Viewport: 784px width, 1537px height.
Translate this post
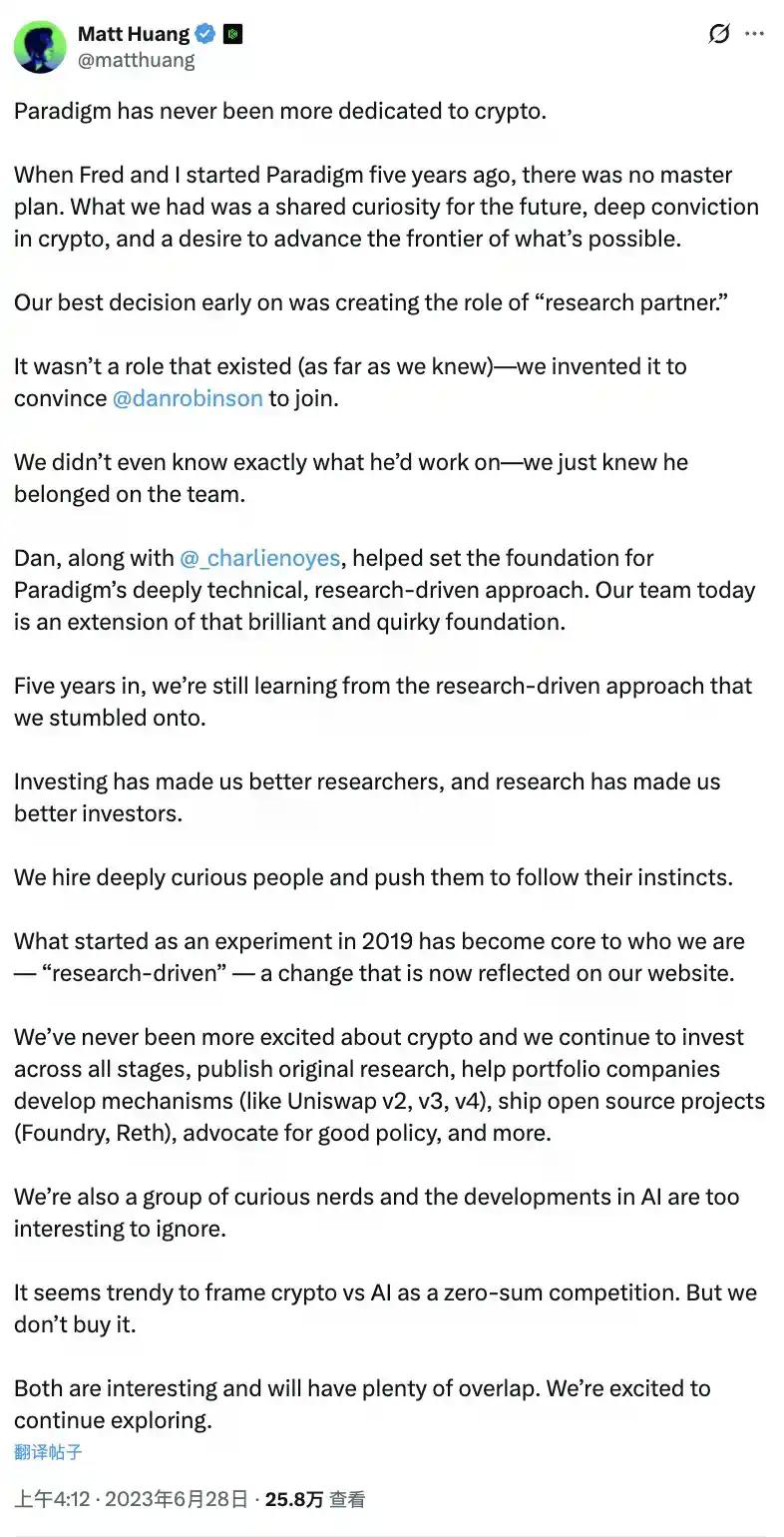pos(48,1451)
